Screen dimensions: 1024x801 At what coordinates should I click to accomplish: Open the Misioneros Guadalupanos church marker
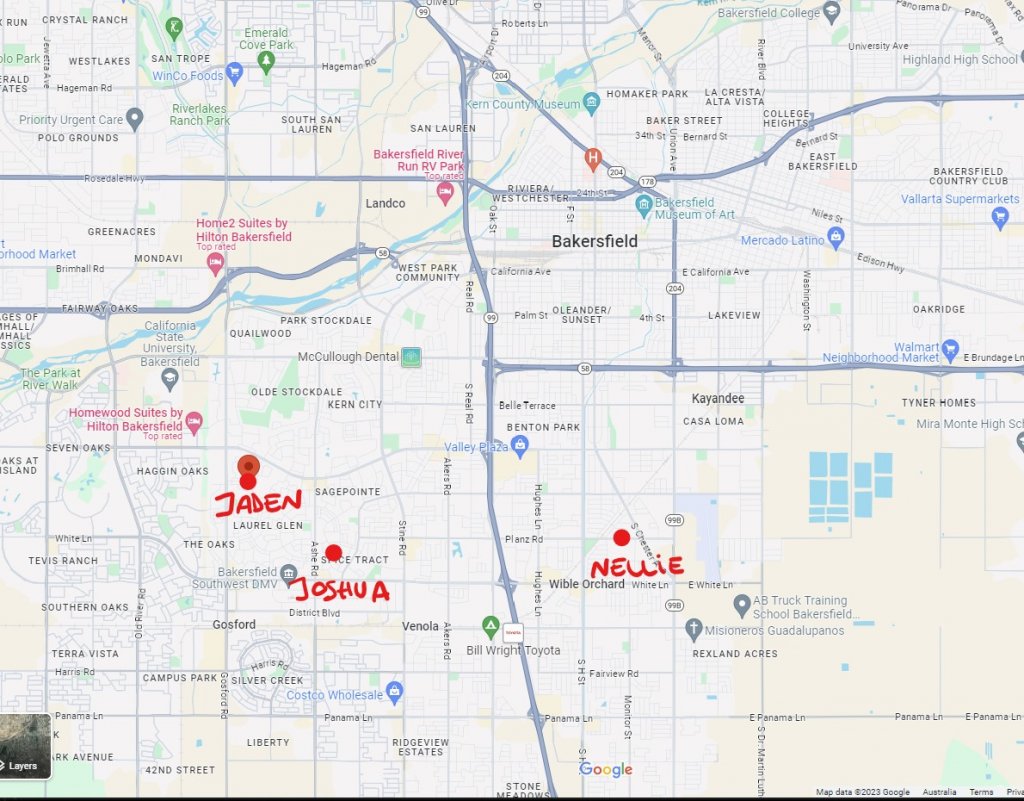[x=694, y=629]
